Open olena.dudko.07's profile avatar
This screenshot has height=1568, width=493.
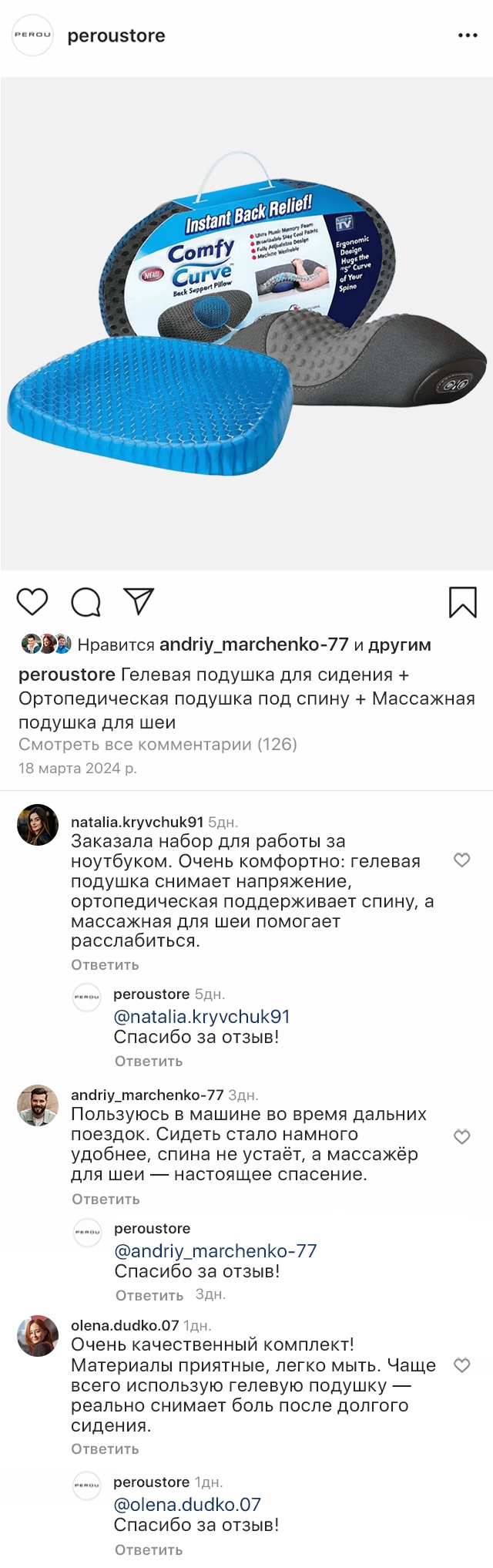(38, 1336)
